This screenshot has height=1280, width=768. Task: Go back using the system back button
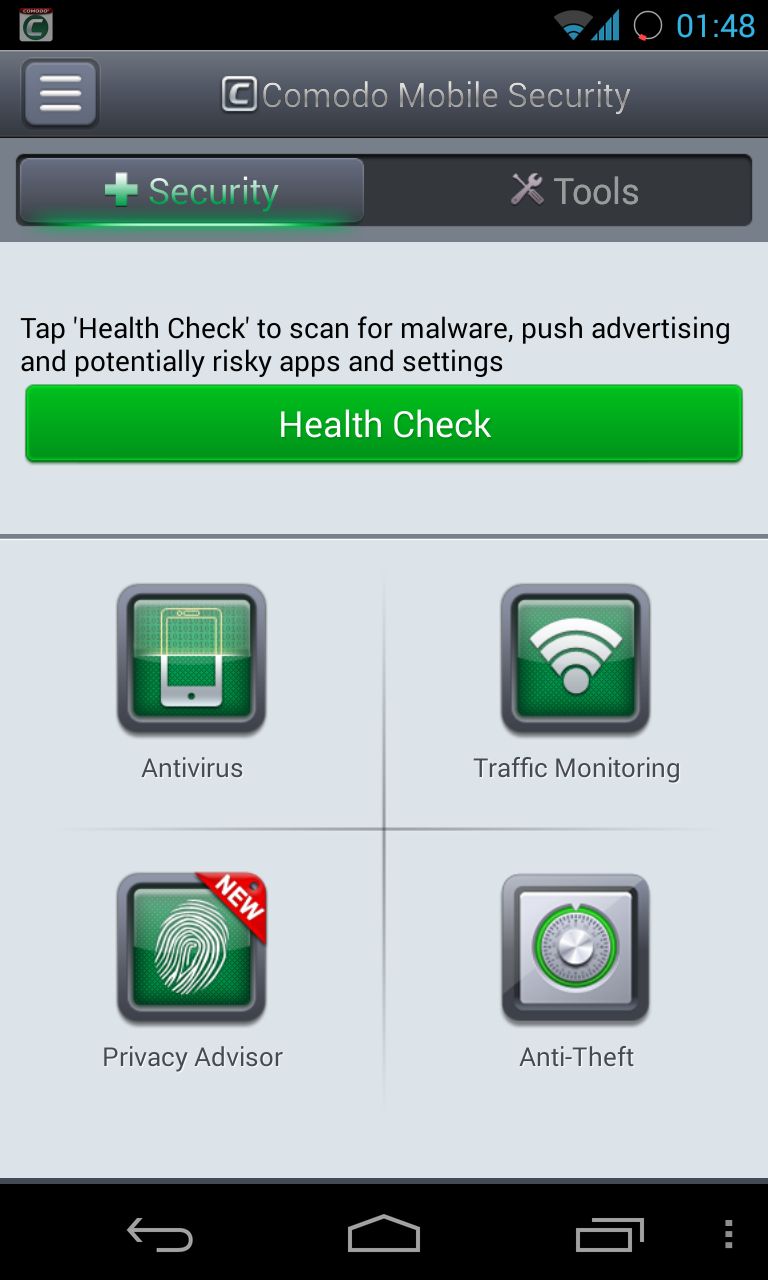[160, 1234]
